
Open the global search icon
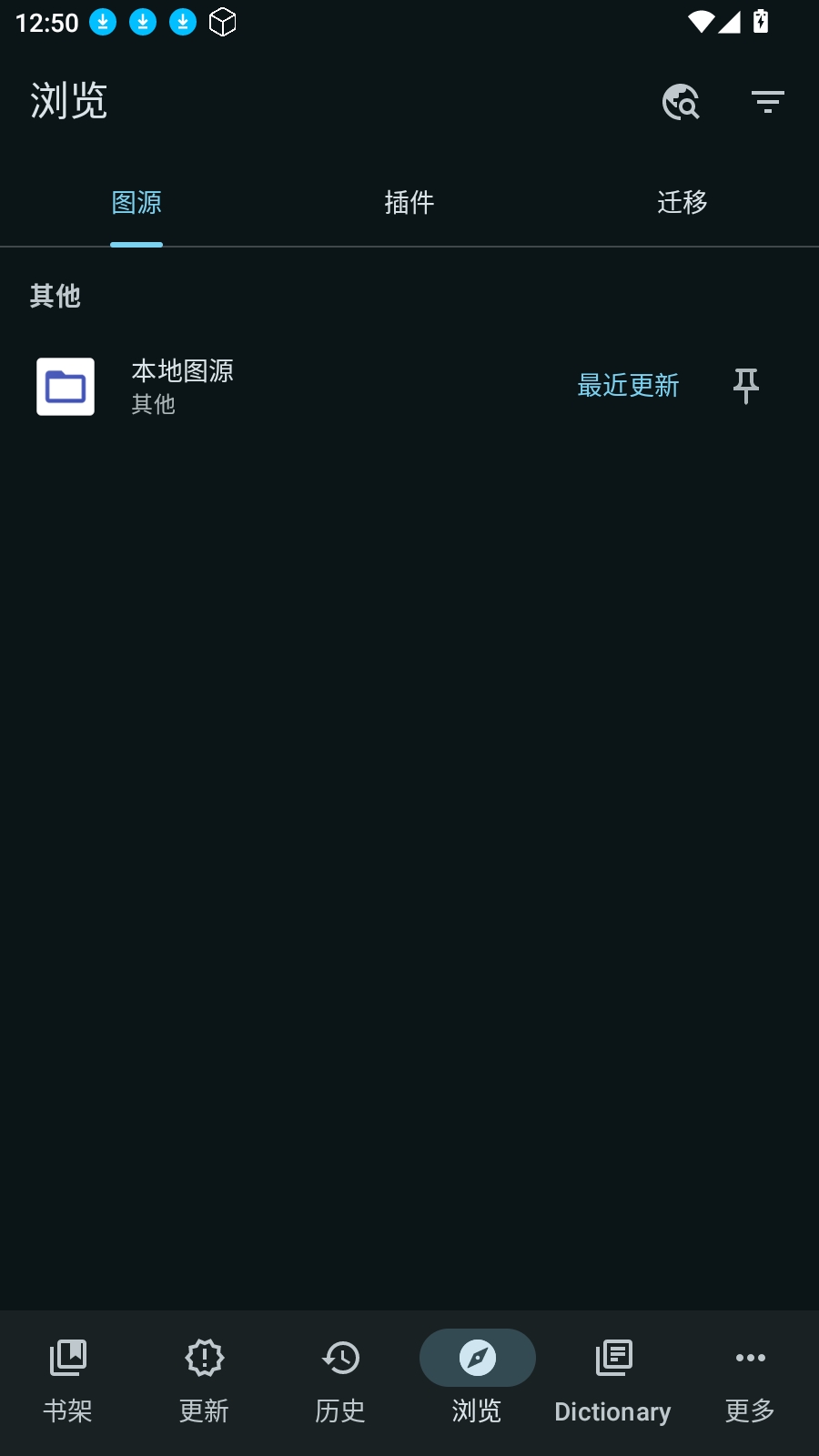click(x=681, y=102)
